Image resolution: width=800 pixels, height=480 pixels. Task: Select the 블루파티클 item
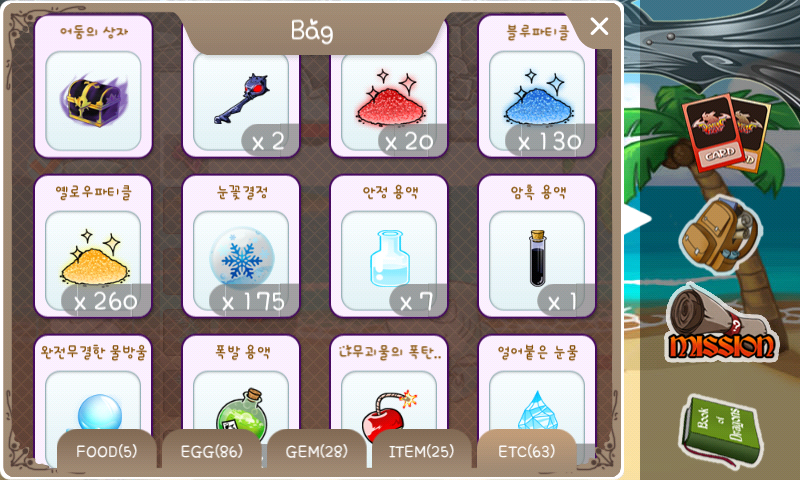pyautogui.click(x=537, y=86)
